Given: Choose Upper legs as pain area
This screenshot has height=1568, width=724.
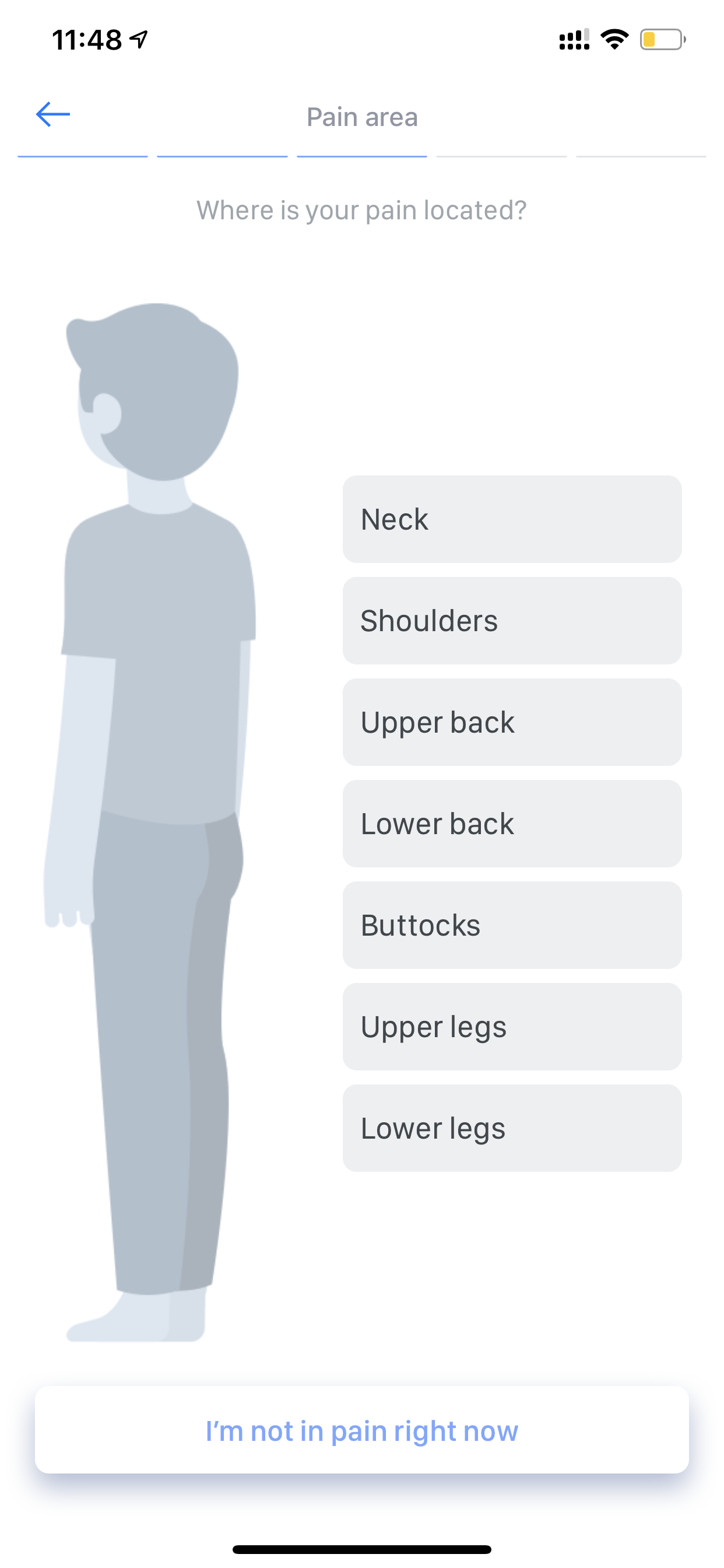Looking at the screenshot, I should (x=512, y=1027).
